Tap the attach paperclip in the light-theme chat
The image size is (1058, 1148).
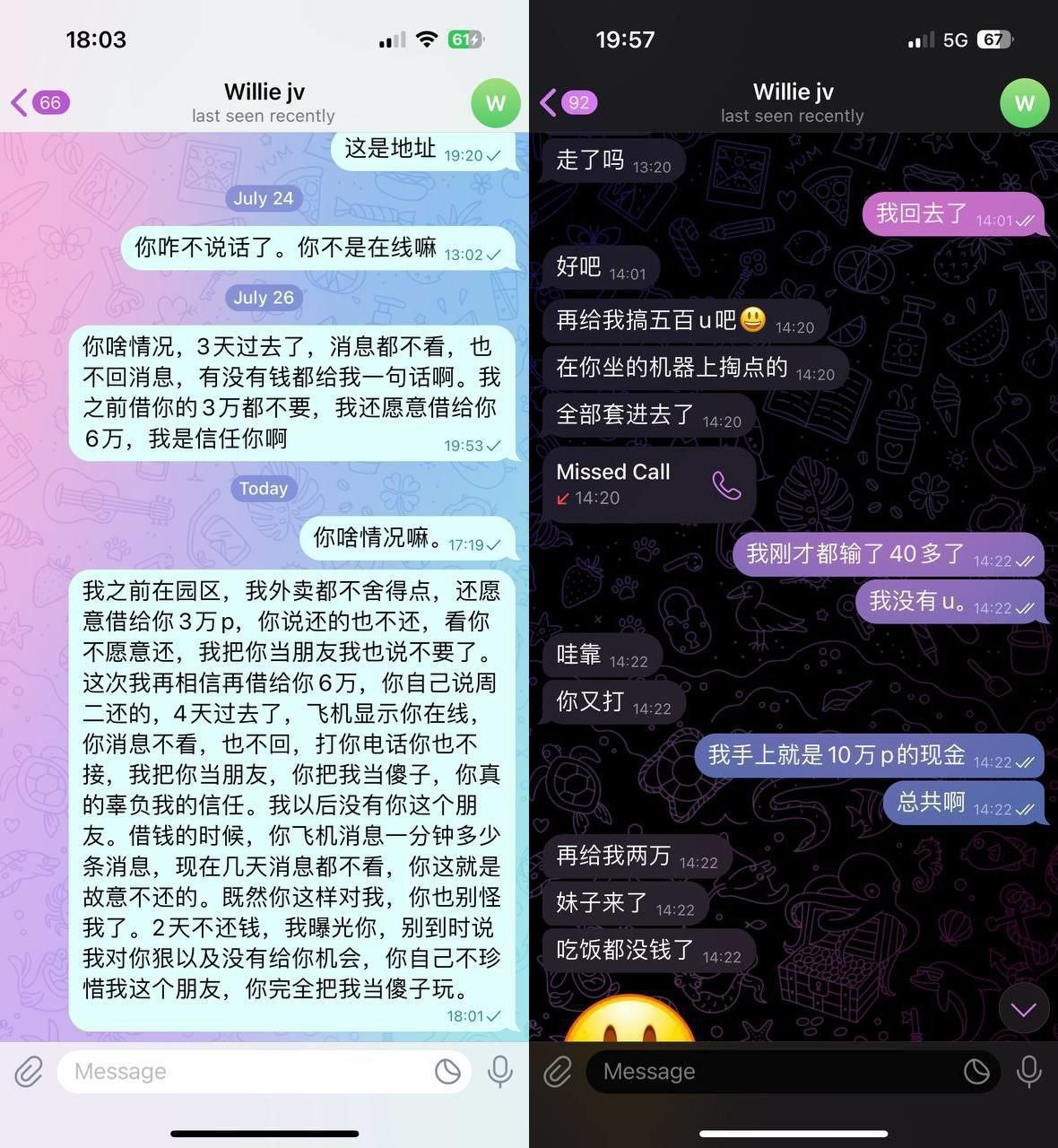(x=29, y=1071)
